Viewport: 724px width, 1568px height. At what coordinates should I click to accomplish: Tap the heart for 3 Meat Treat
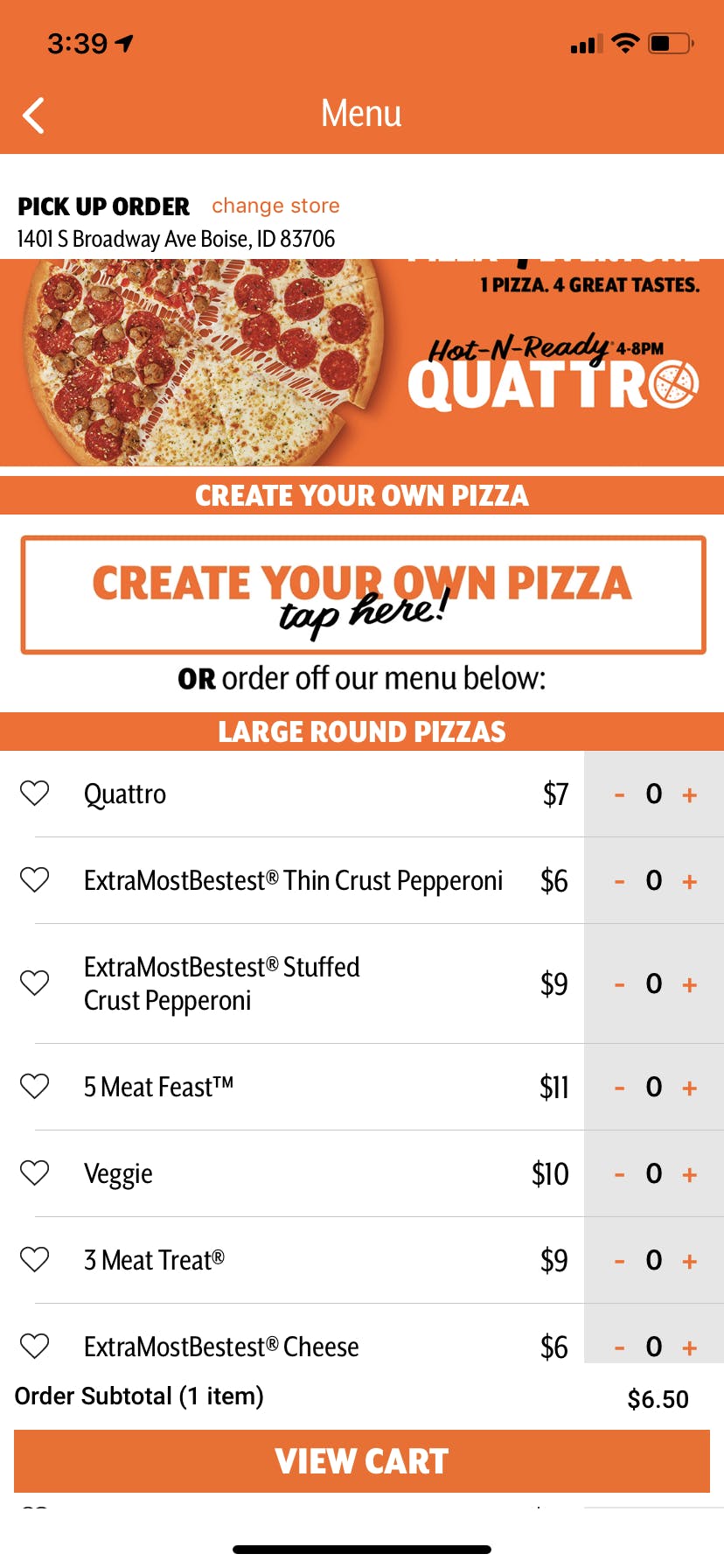34,1259
